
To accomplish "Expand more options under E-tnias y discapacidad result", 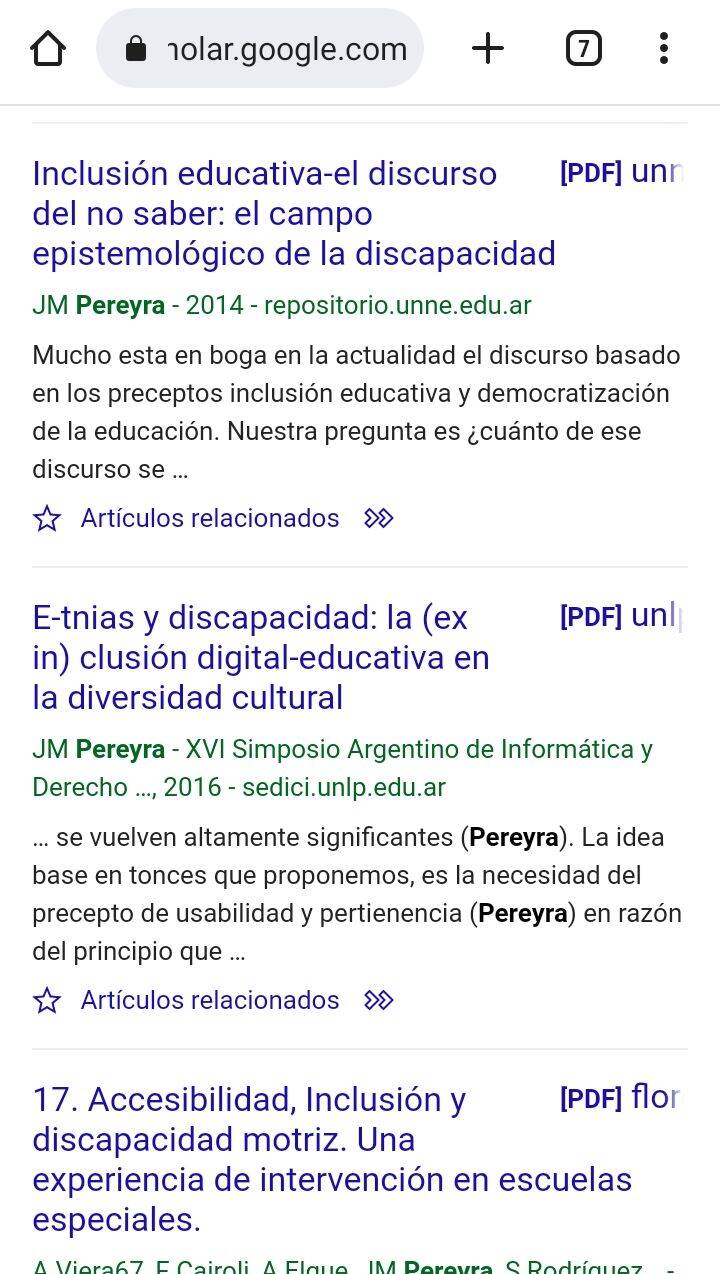I will (x=379, y=1000).
